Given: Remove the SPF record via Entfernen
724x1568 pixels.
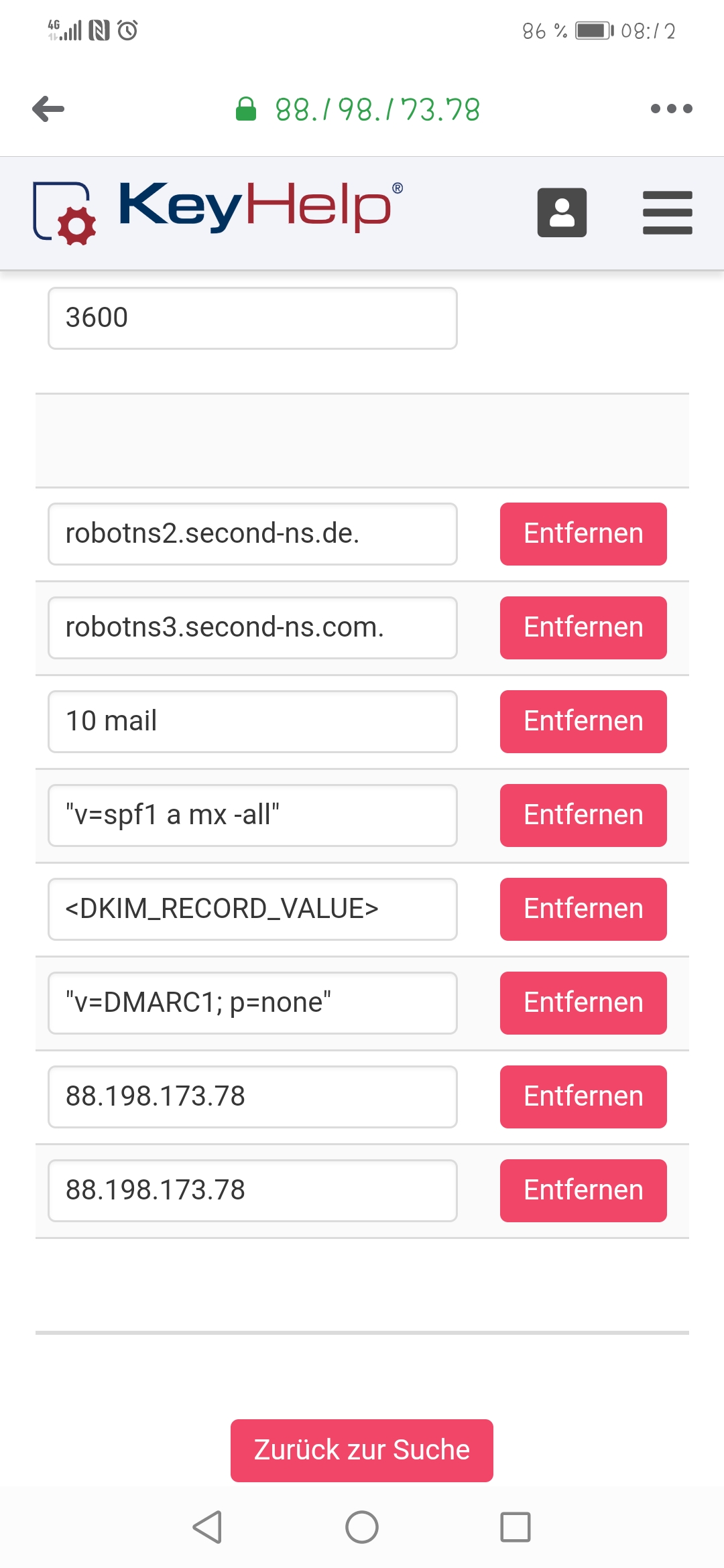Looking at the screenshot, I should tap(583, 815).
